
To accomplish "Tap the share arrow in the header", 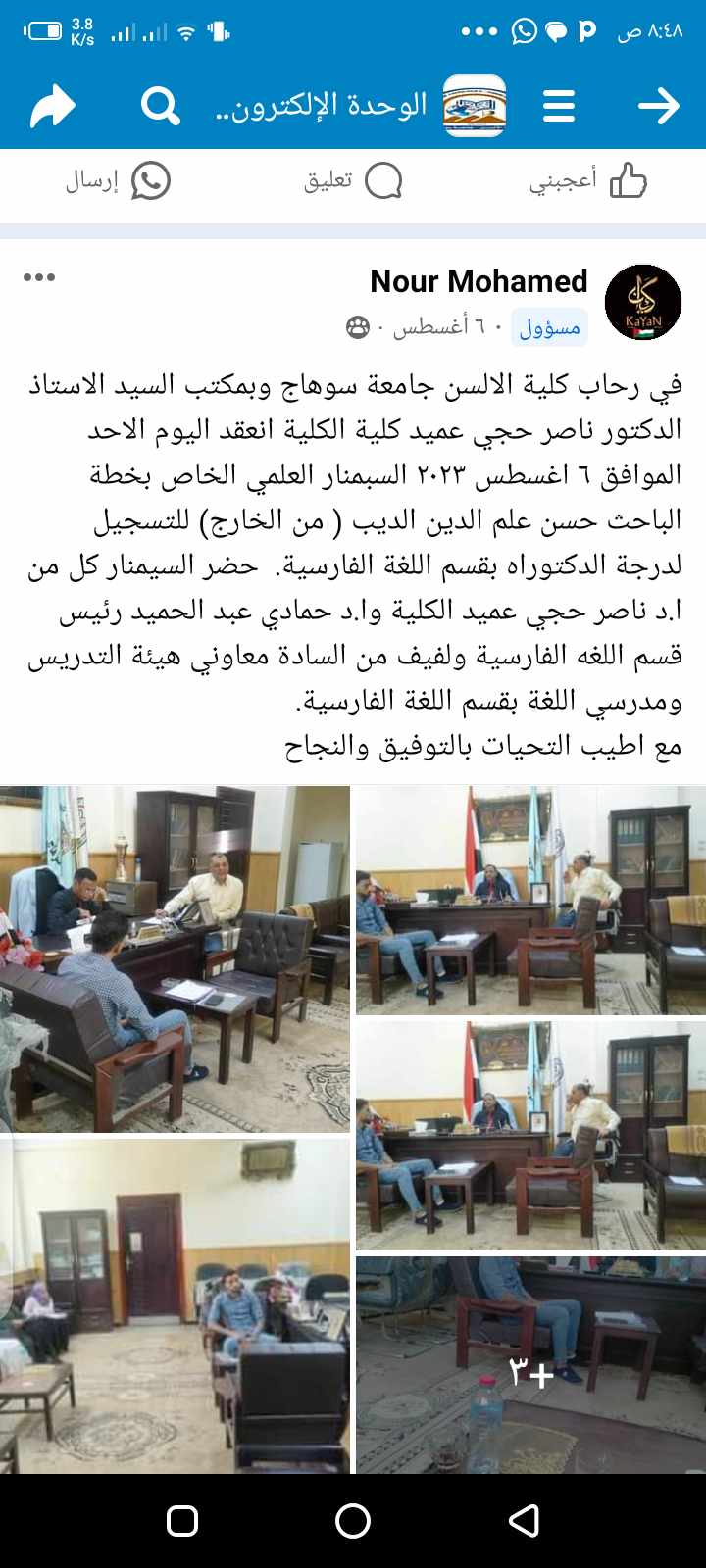I will [x=53, y=106].
